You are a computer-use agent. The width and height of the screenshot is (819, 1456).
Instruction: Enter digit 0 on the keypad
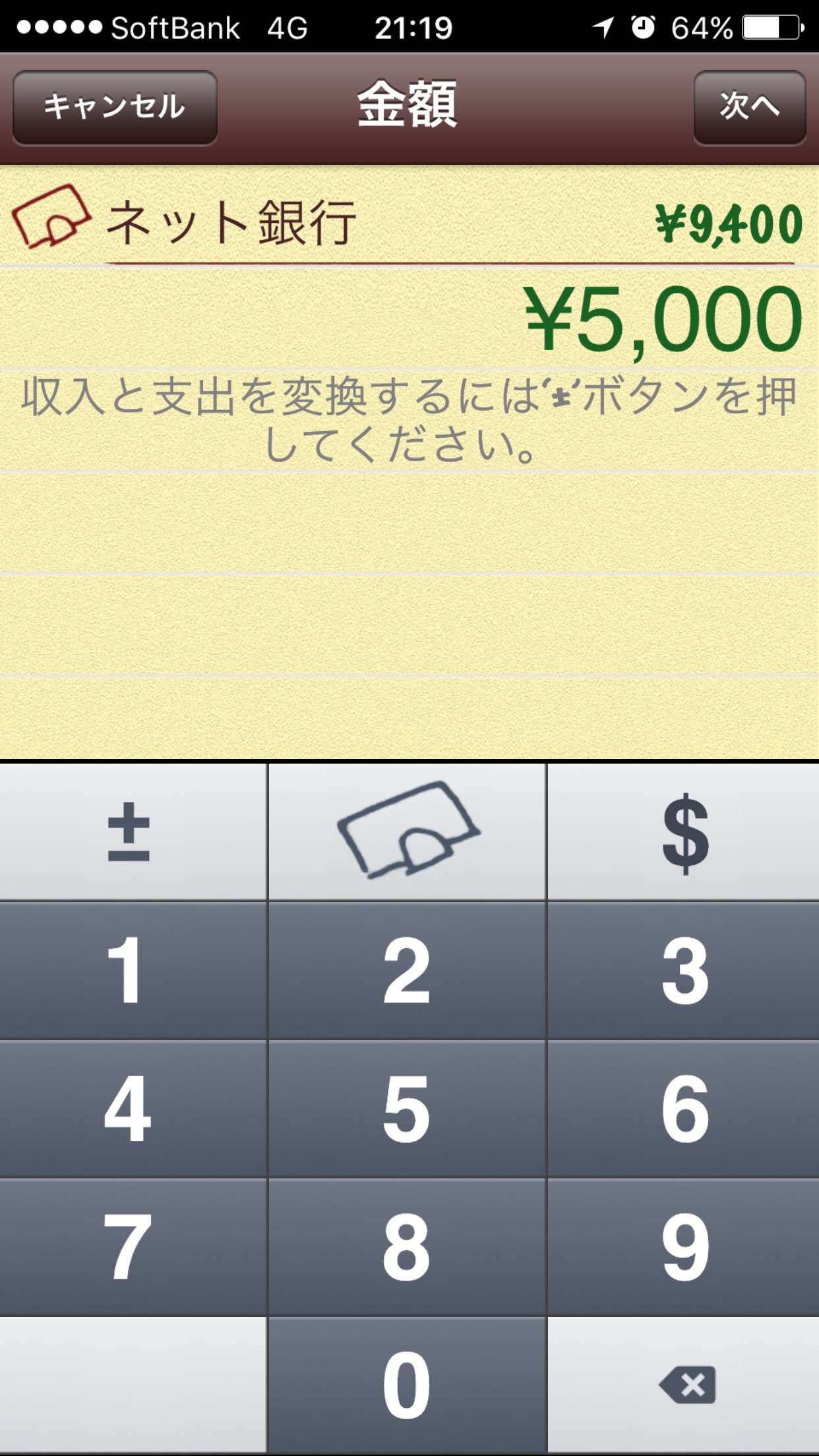coord(408,1385)
